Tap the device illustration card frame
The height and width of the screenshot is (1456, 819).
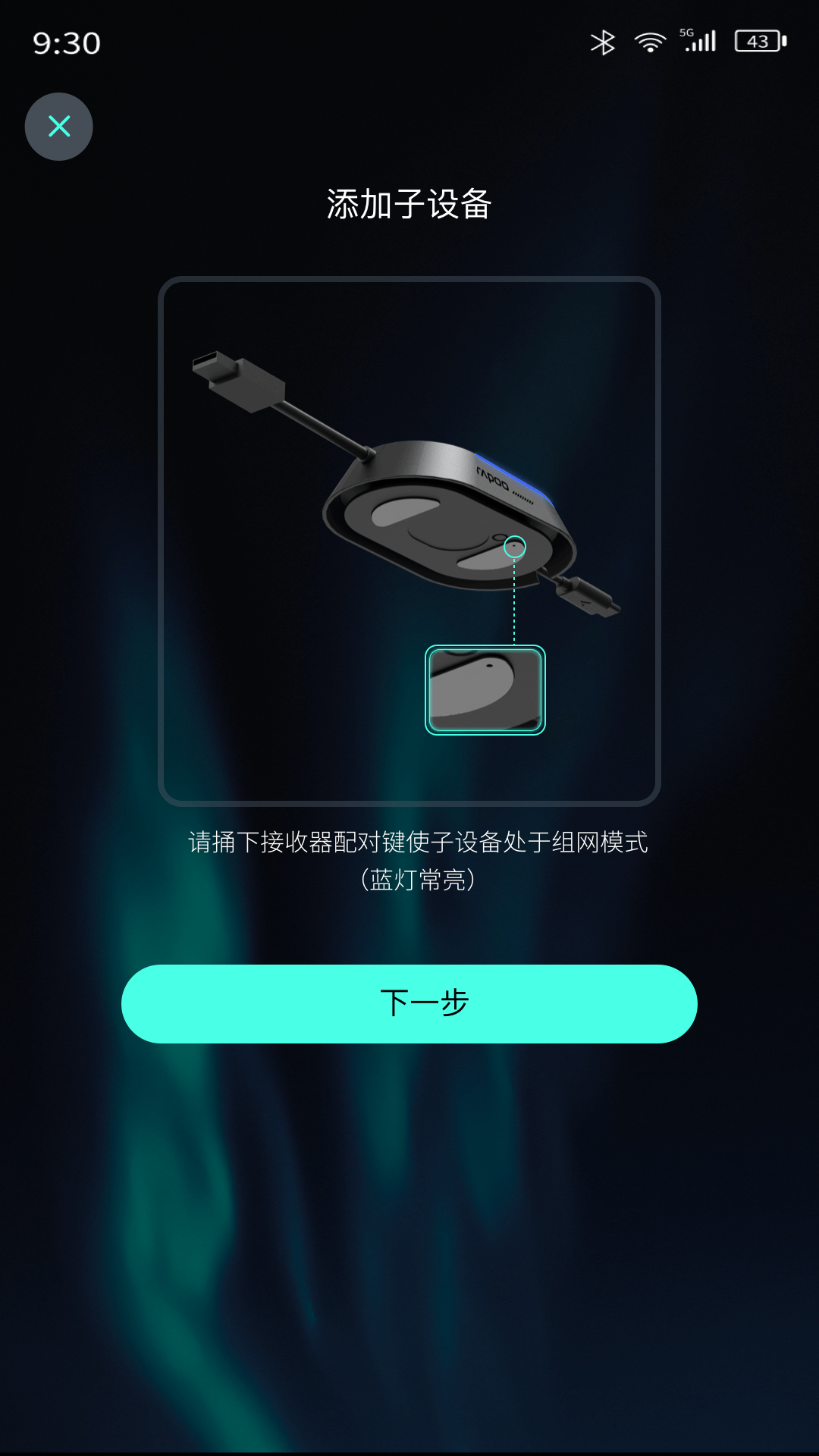[409, 542]
